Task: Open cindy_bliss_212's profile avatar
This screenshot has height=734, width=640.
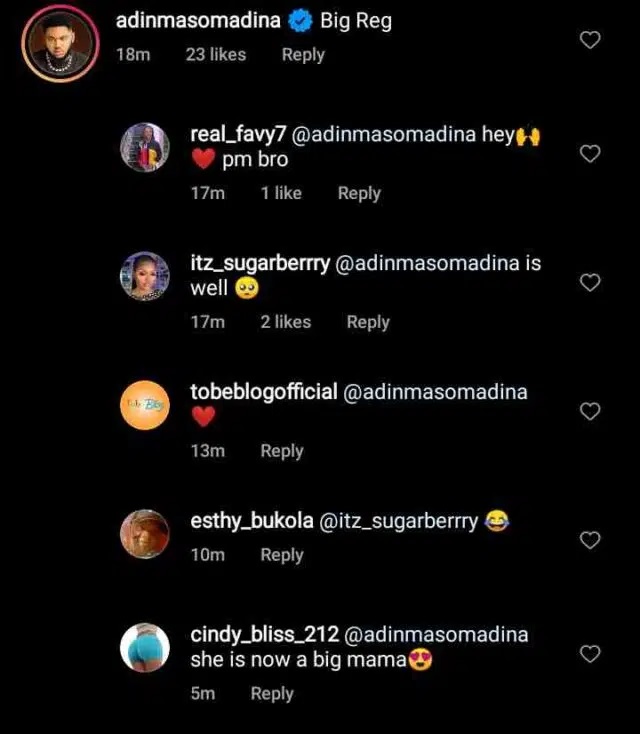Action: (145, 647)
